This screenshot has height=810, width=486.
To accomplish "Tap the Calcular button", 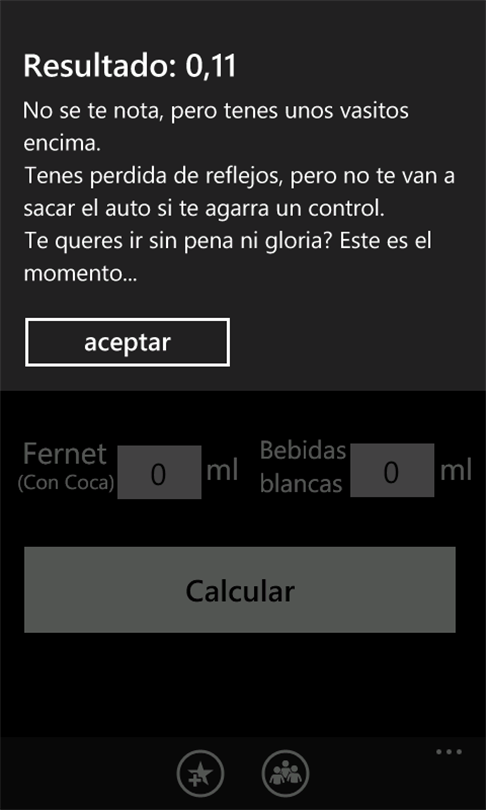I will pos(240,589).
